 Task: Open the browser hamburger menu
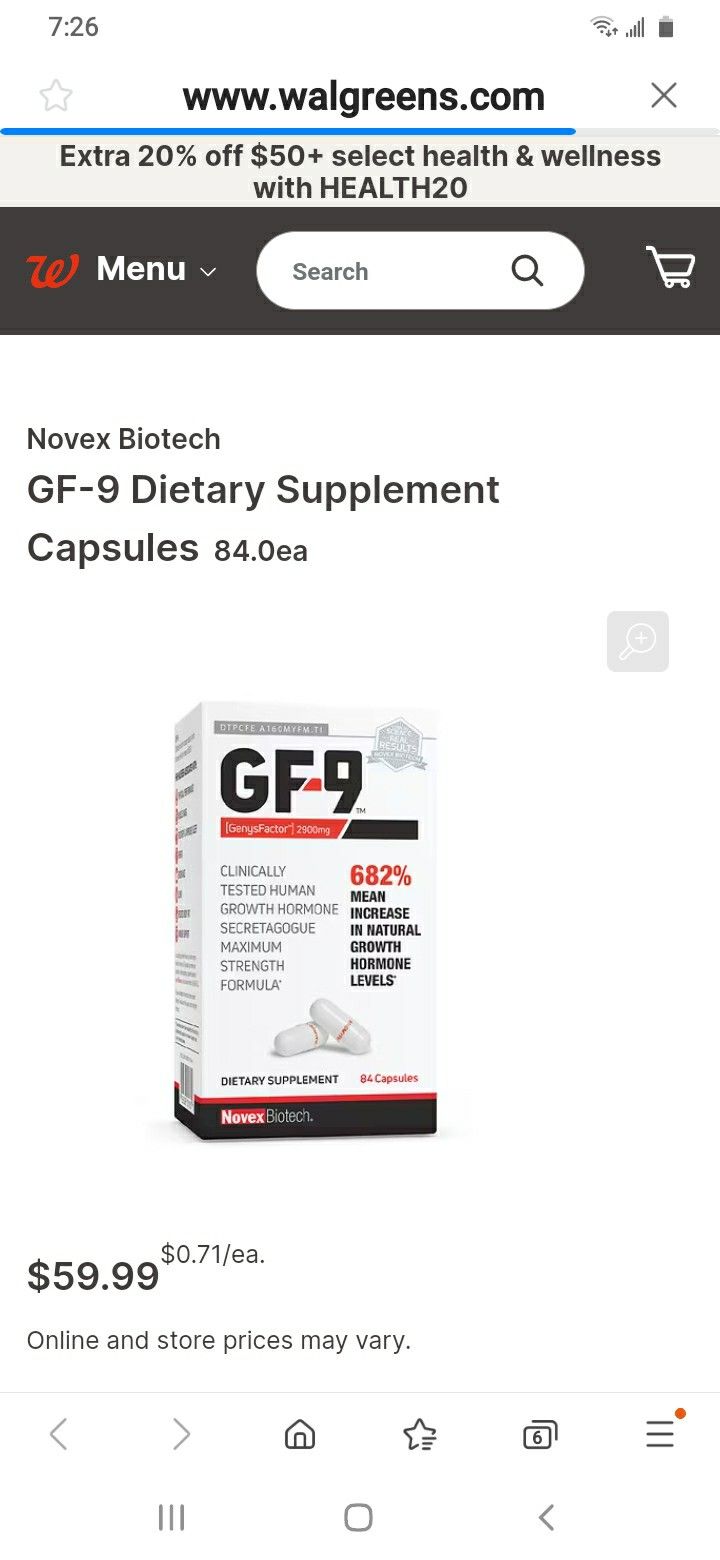(660, 1435)
